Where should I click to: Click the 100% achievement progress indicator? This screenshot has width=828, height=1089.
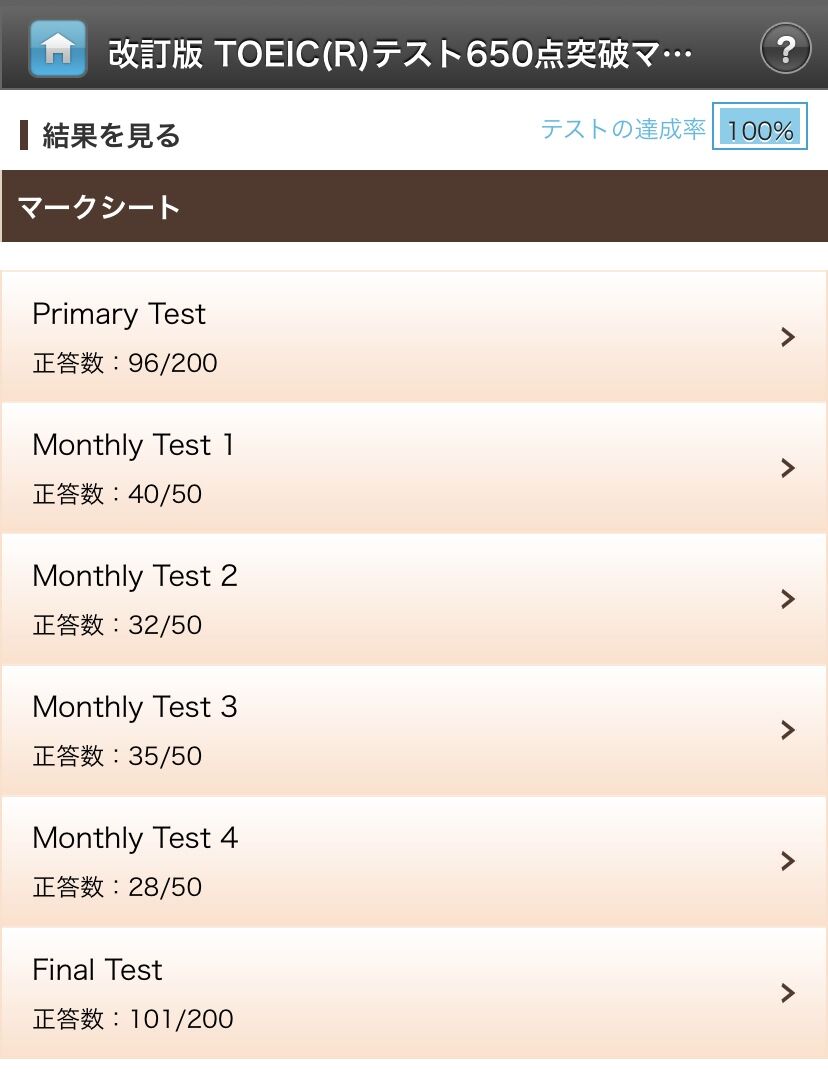click(x=758, y=128)
